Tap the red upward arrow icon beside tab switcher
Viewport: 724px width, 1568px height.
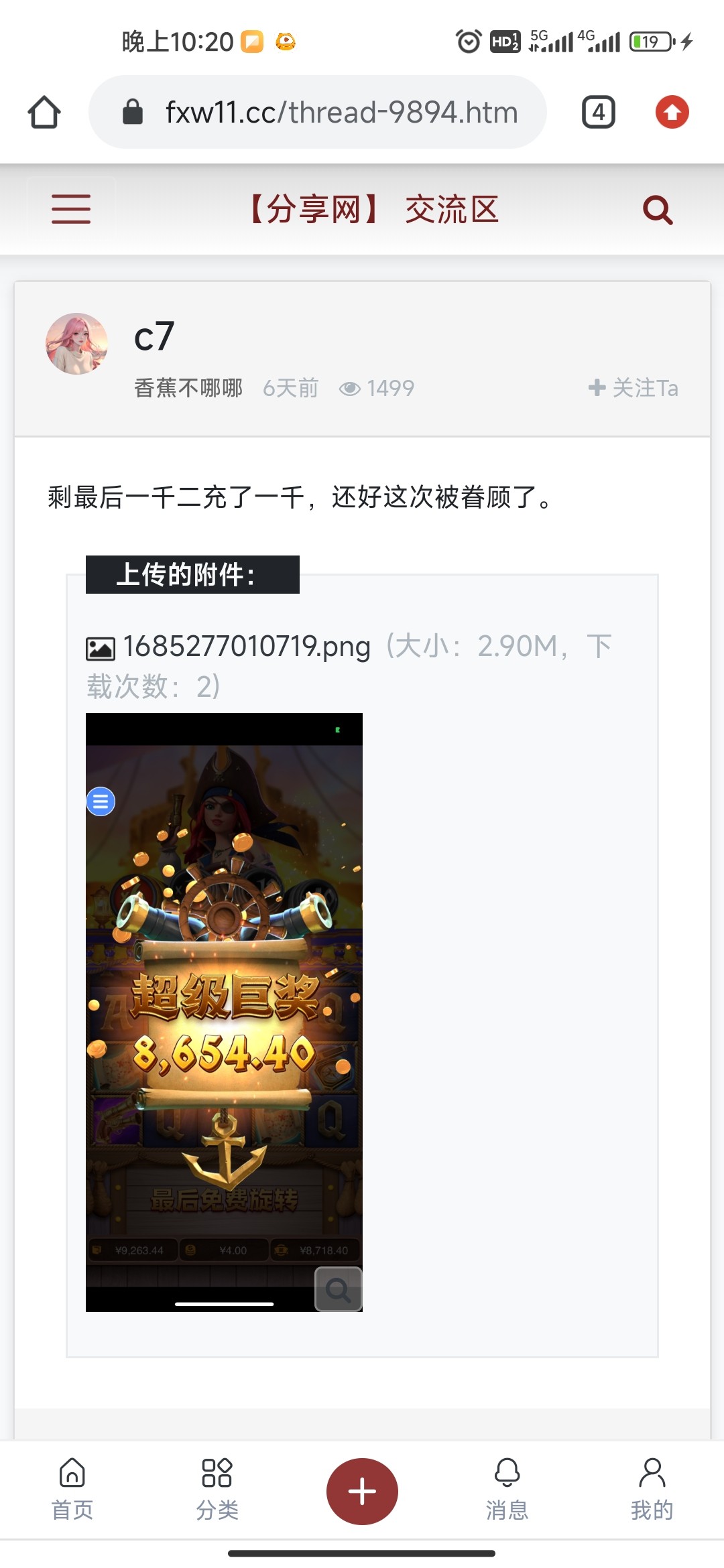click(x=673, y=111)
